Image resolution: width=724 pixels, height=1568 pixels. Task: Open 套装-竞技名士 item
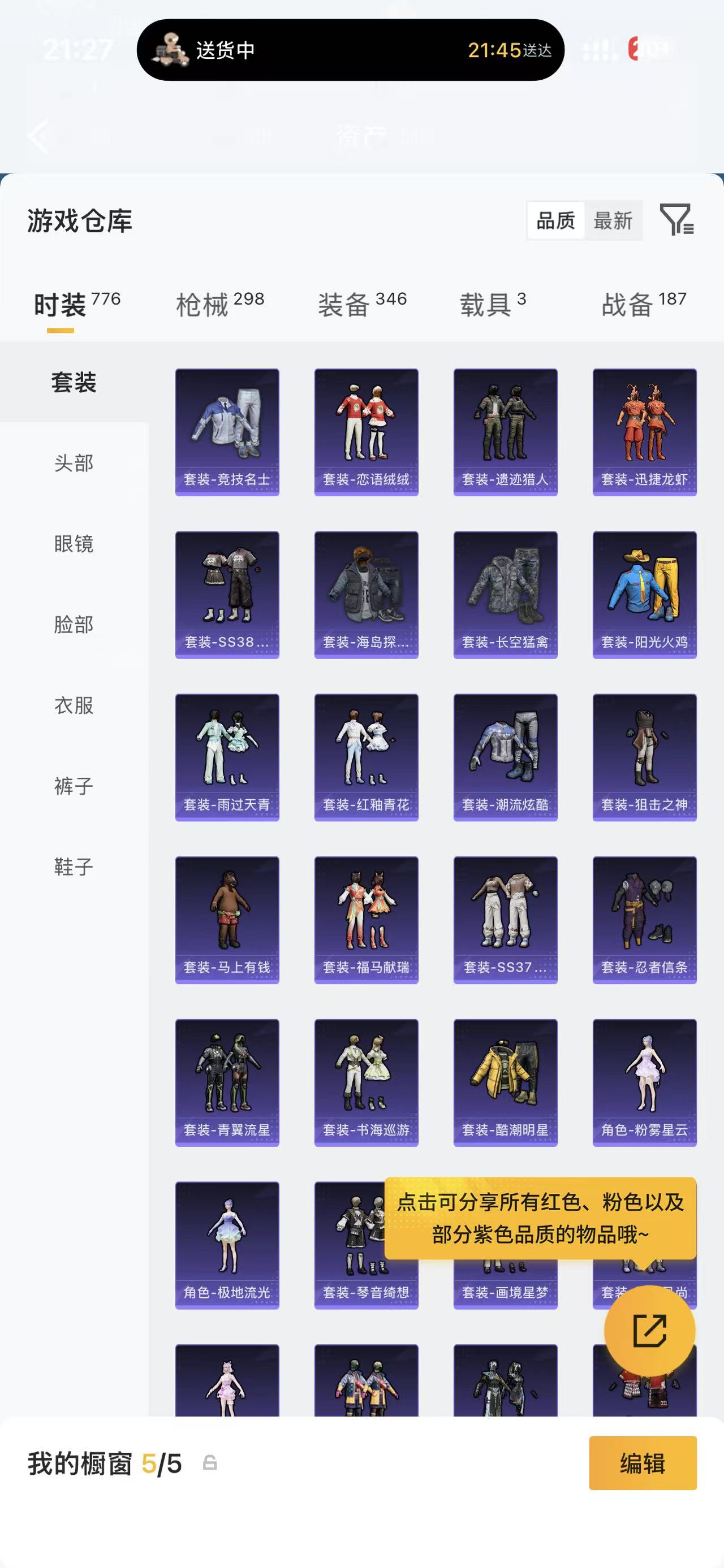(227, 432)
